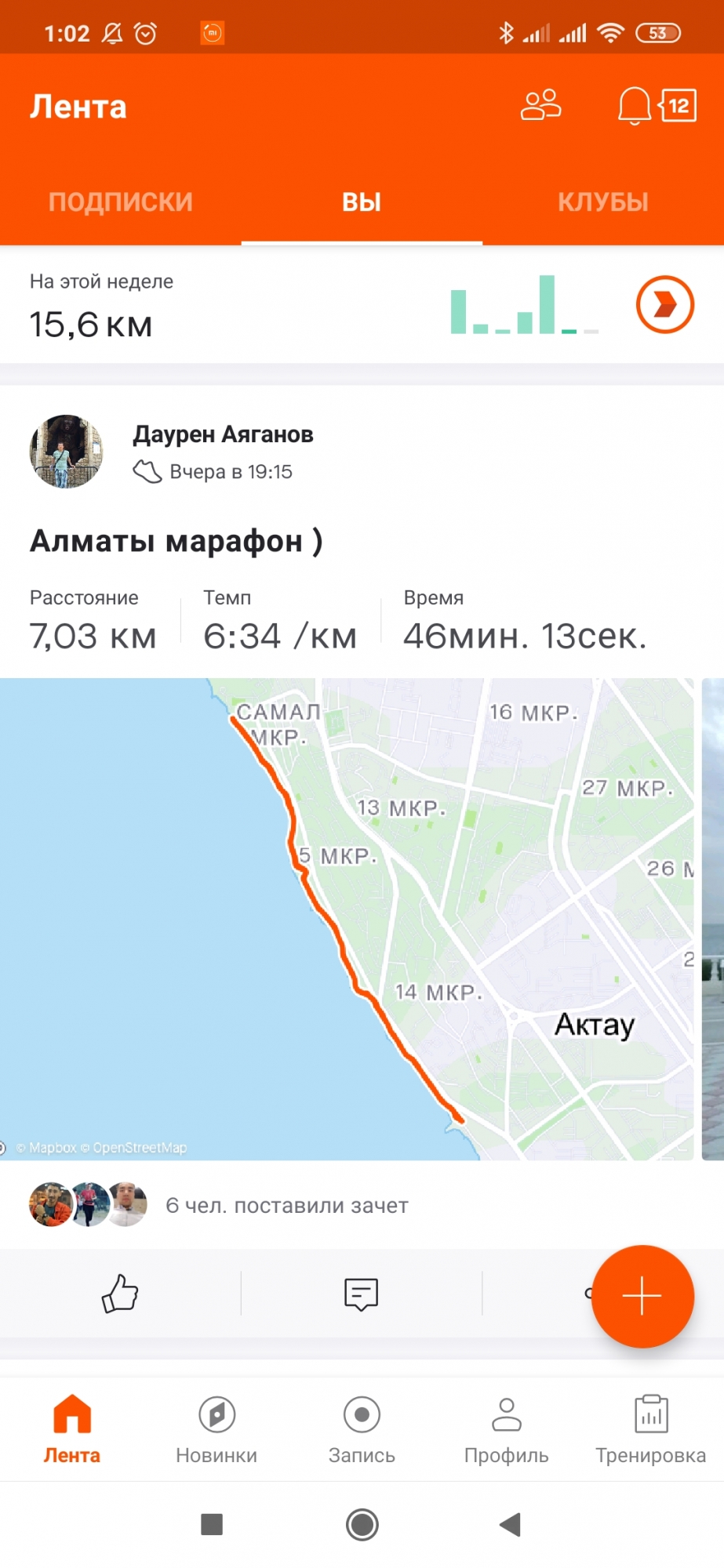See the 6 people who gave kudos

pyautogui.click(x=286, y=1205)
